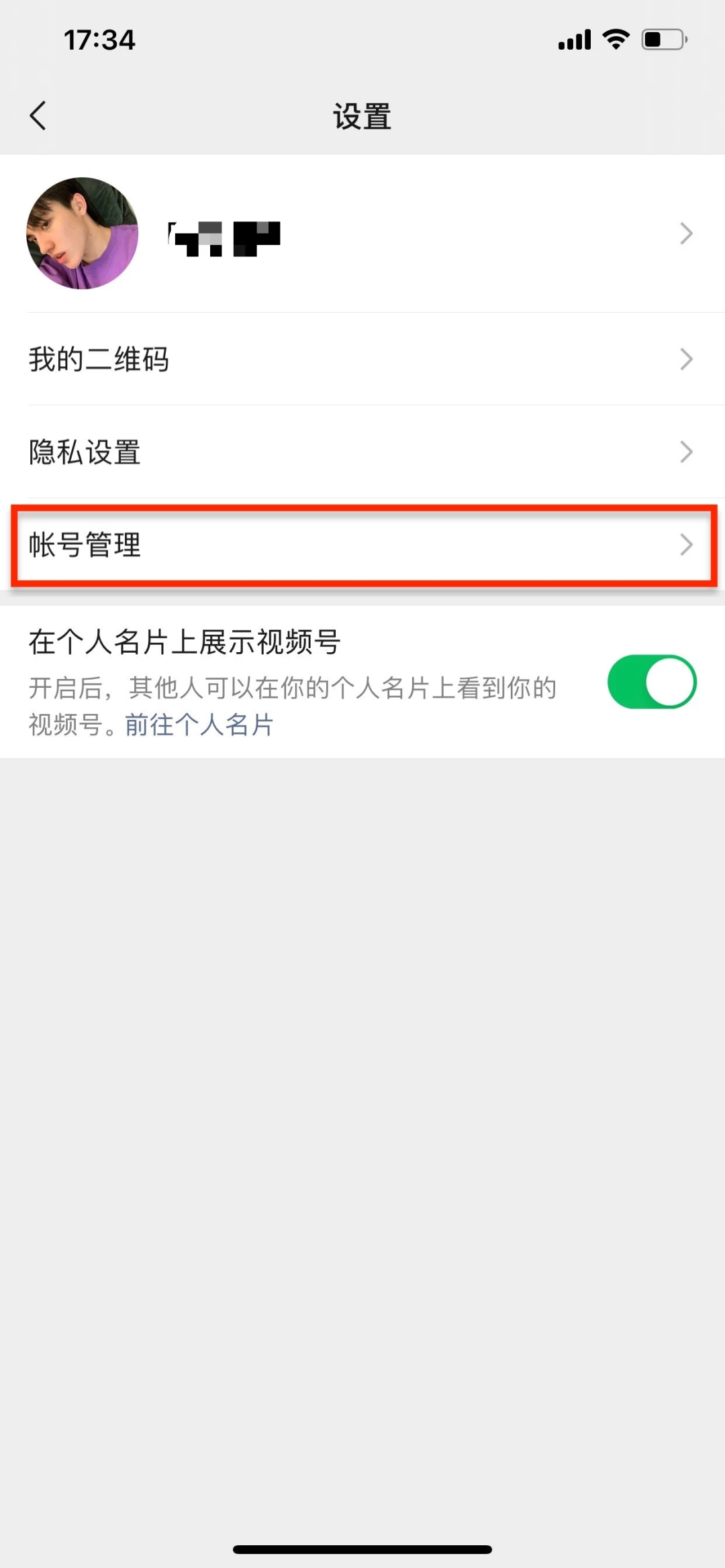Turn off 在个人名片上展示视频号 switch
This screenshot has width=725, height=1568.
pos(651,682)
